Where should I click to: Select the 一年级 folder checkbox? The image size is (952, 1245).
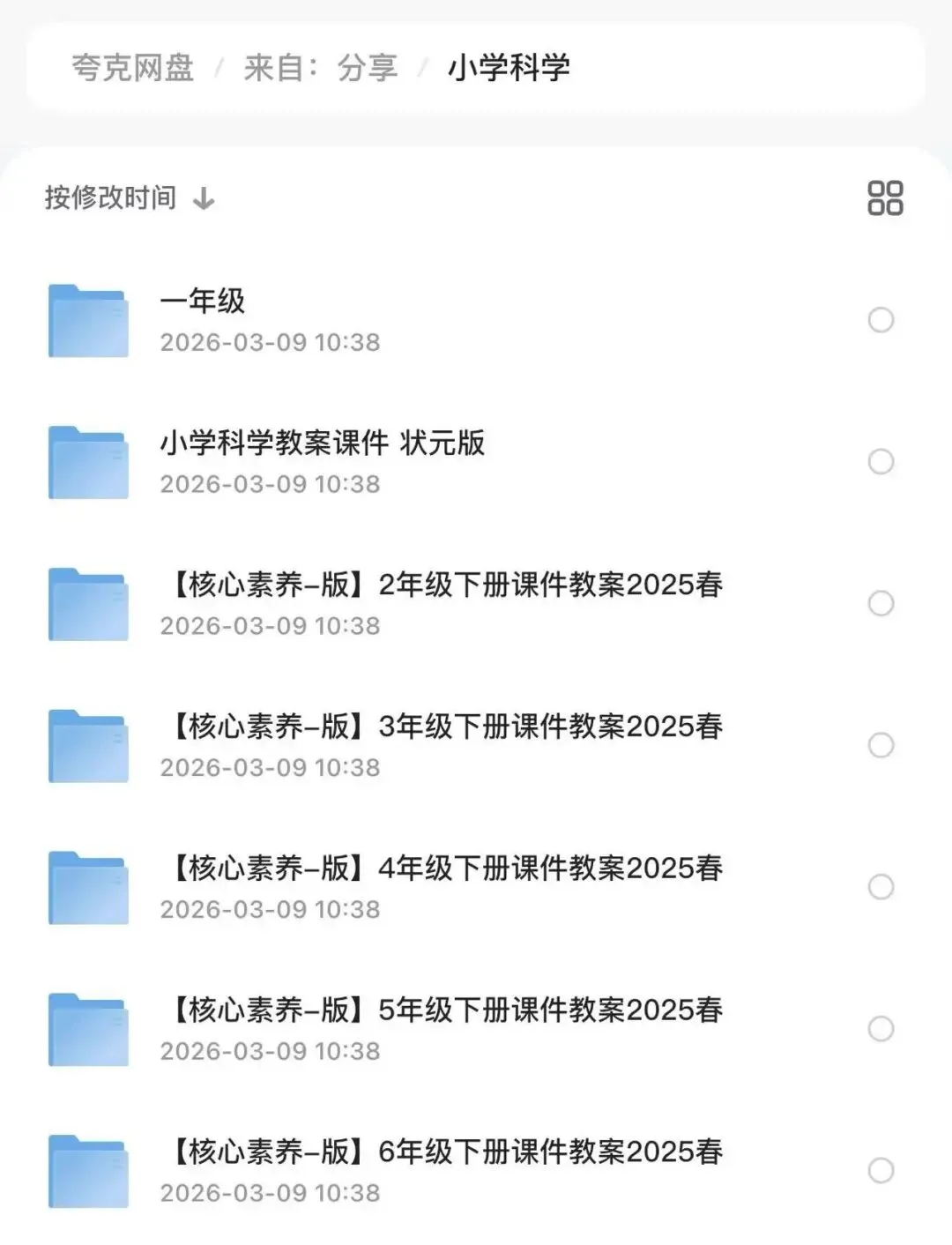881,320
